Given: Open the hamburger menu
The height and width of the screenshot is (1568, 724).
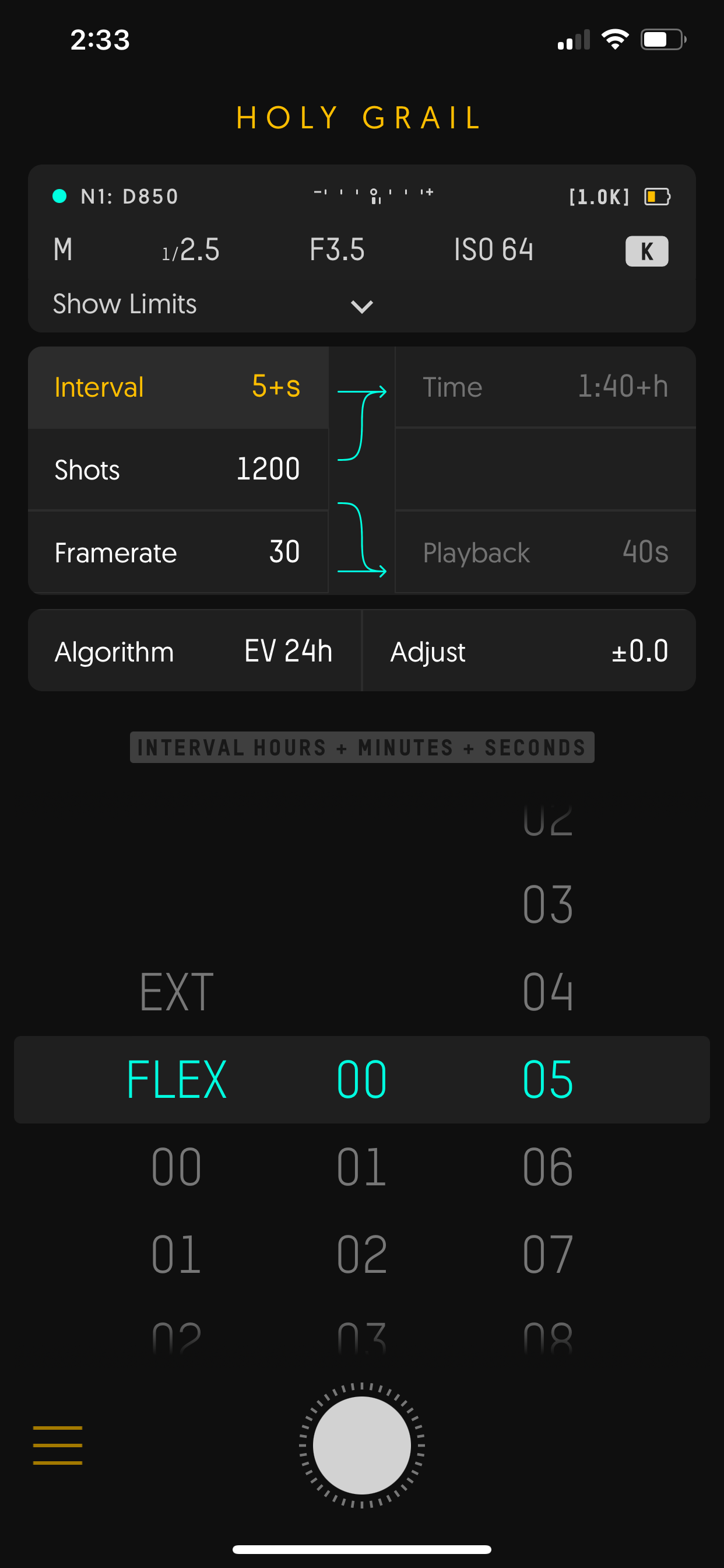Looking at the screenshot, I should click(58, 1444).
